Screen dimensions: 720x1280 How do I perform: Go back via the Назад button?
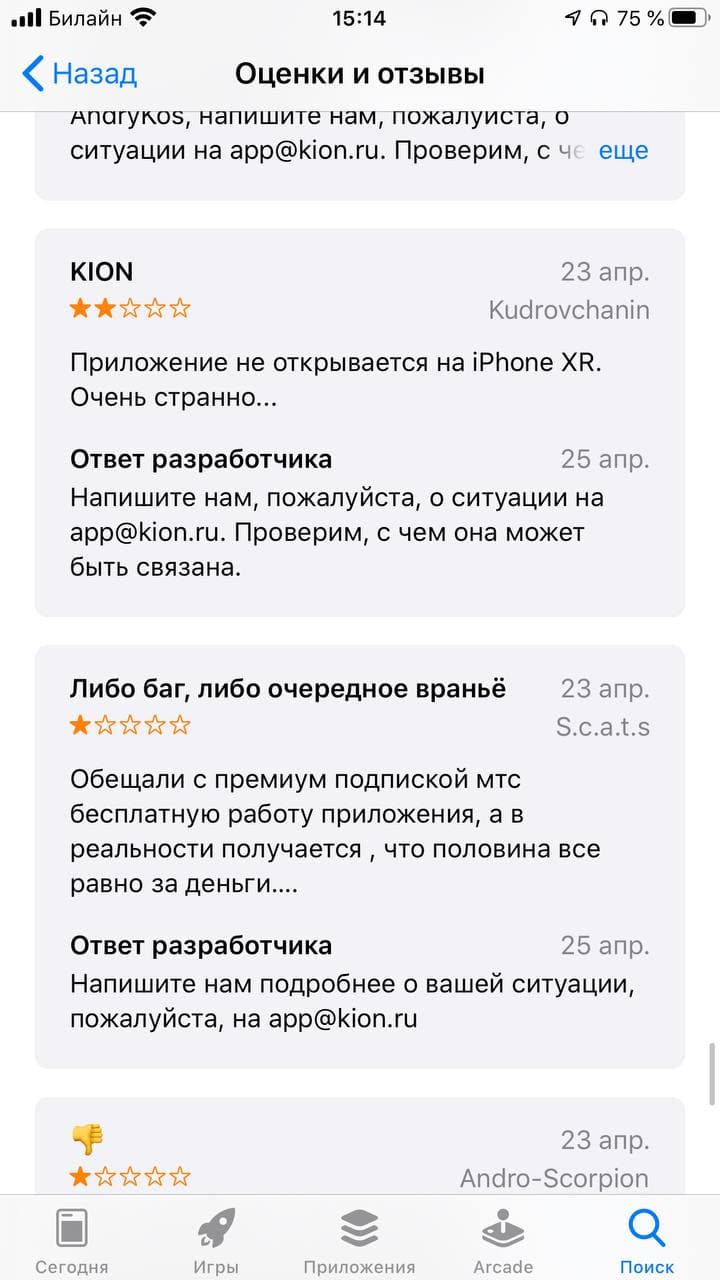tap(80, 74)
